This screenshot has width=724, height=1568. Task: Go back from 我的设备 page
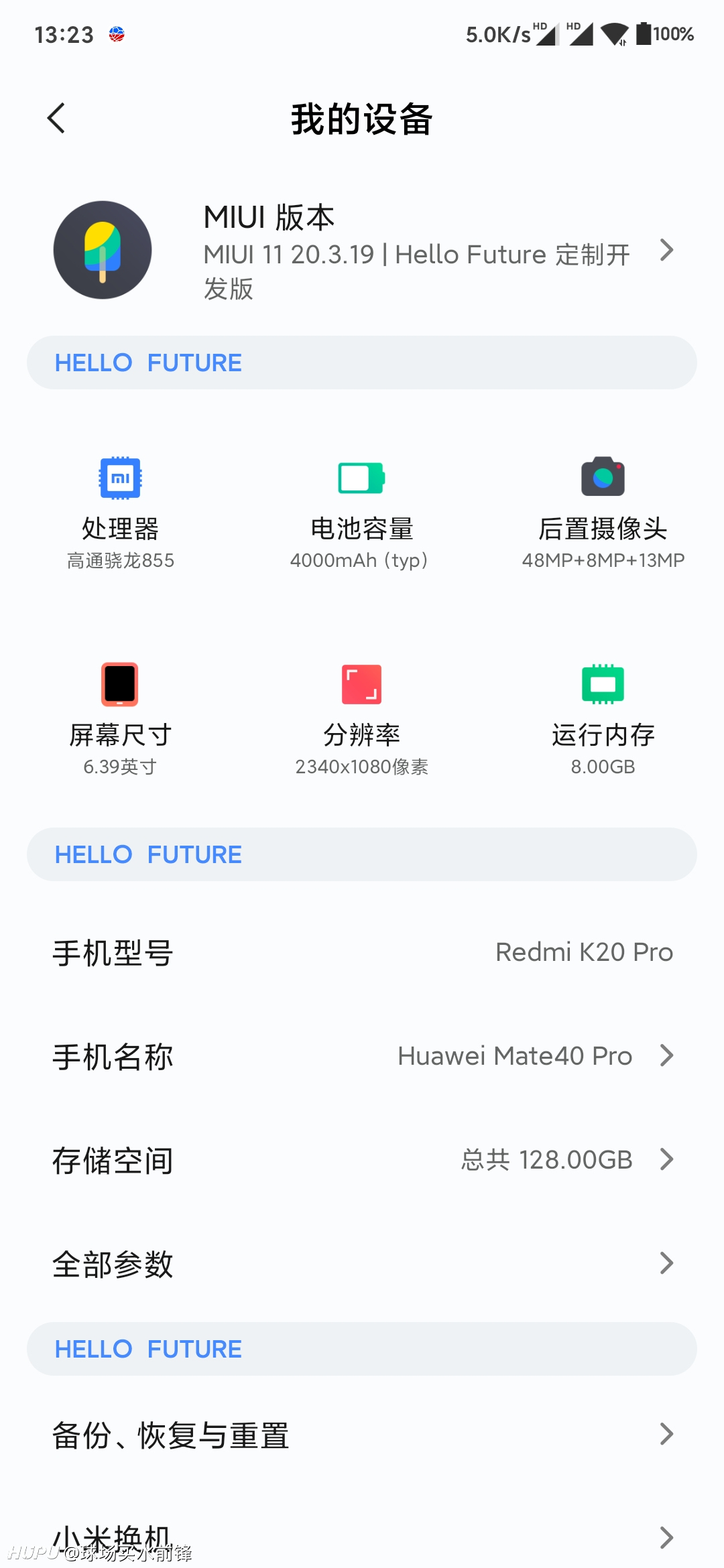(x=56, y=119)
